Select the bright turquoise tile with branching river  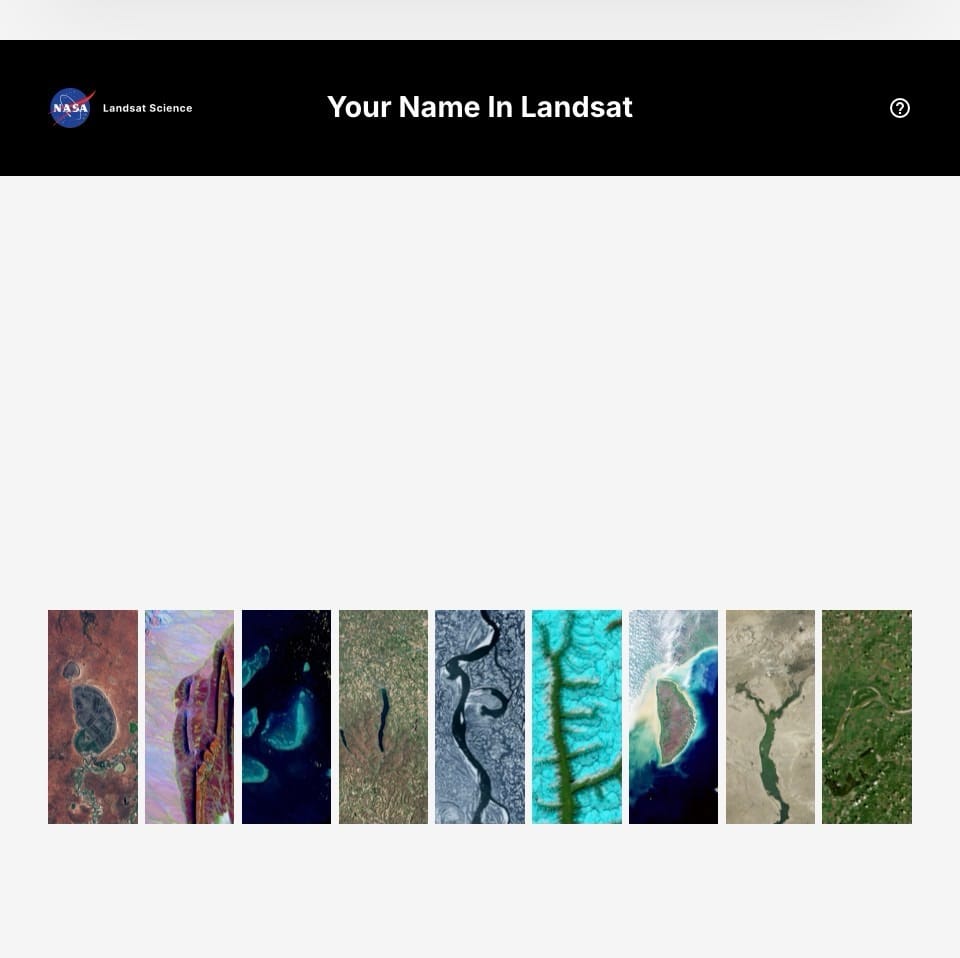coord(577,717)
